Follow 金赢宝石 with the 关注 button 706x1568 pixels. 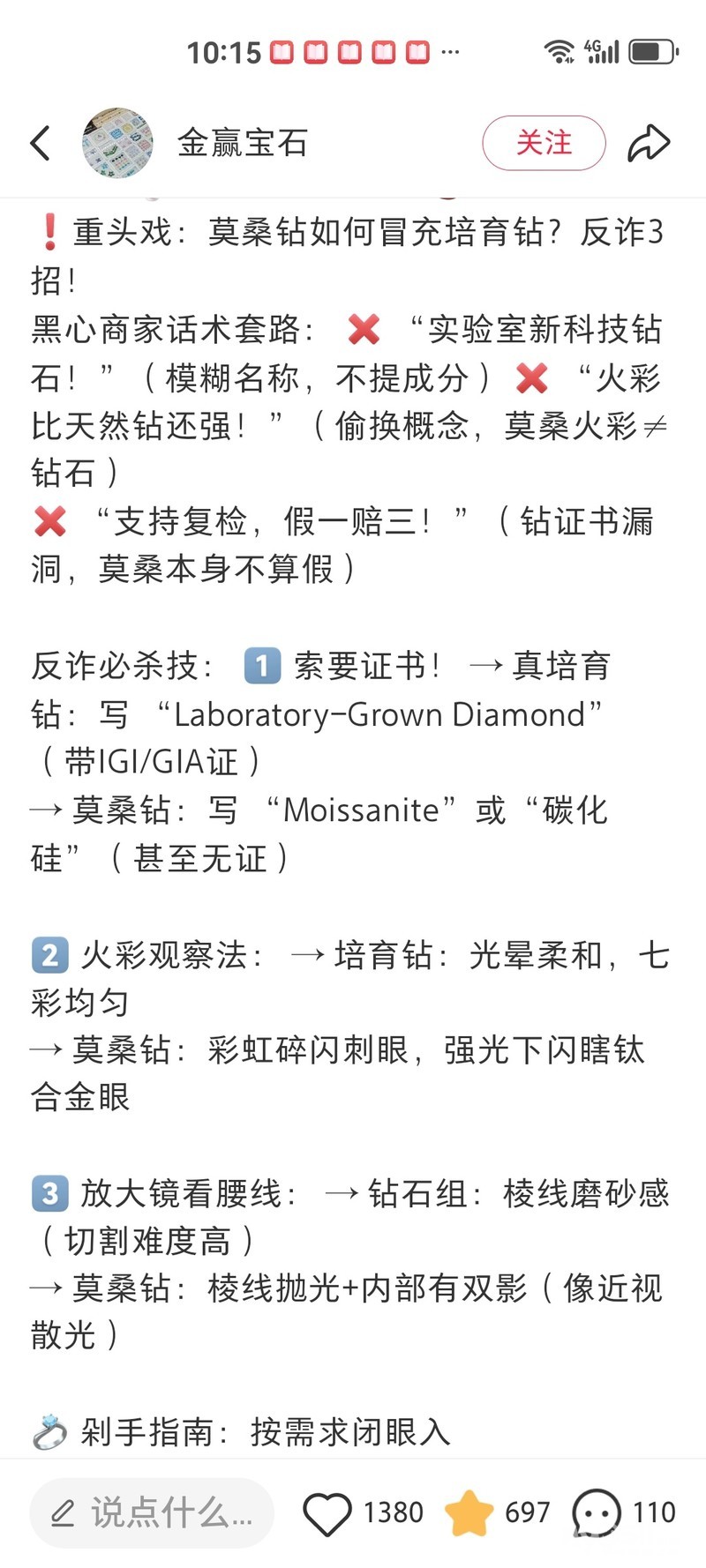tap(544, 143)
